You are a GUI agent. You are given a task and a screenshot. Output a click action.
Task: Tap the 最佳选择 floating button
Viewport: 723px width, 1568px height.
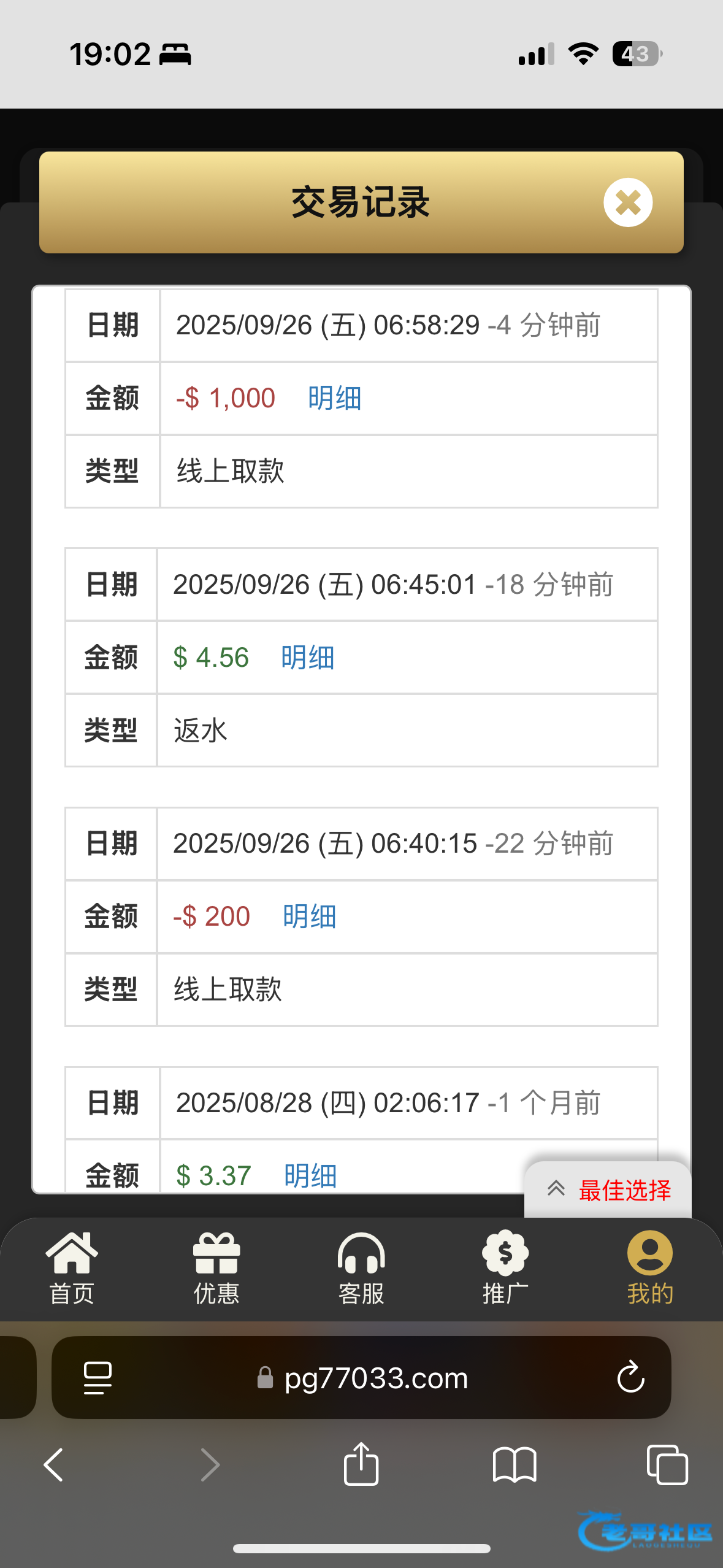(608, 1190)
